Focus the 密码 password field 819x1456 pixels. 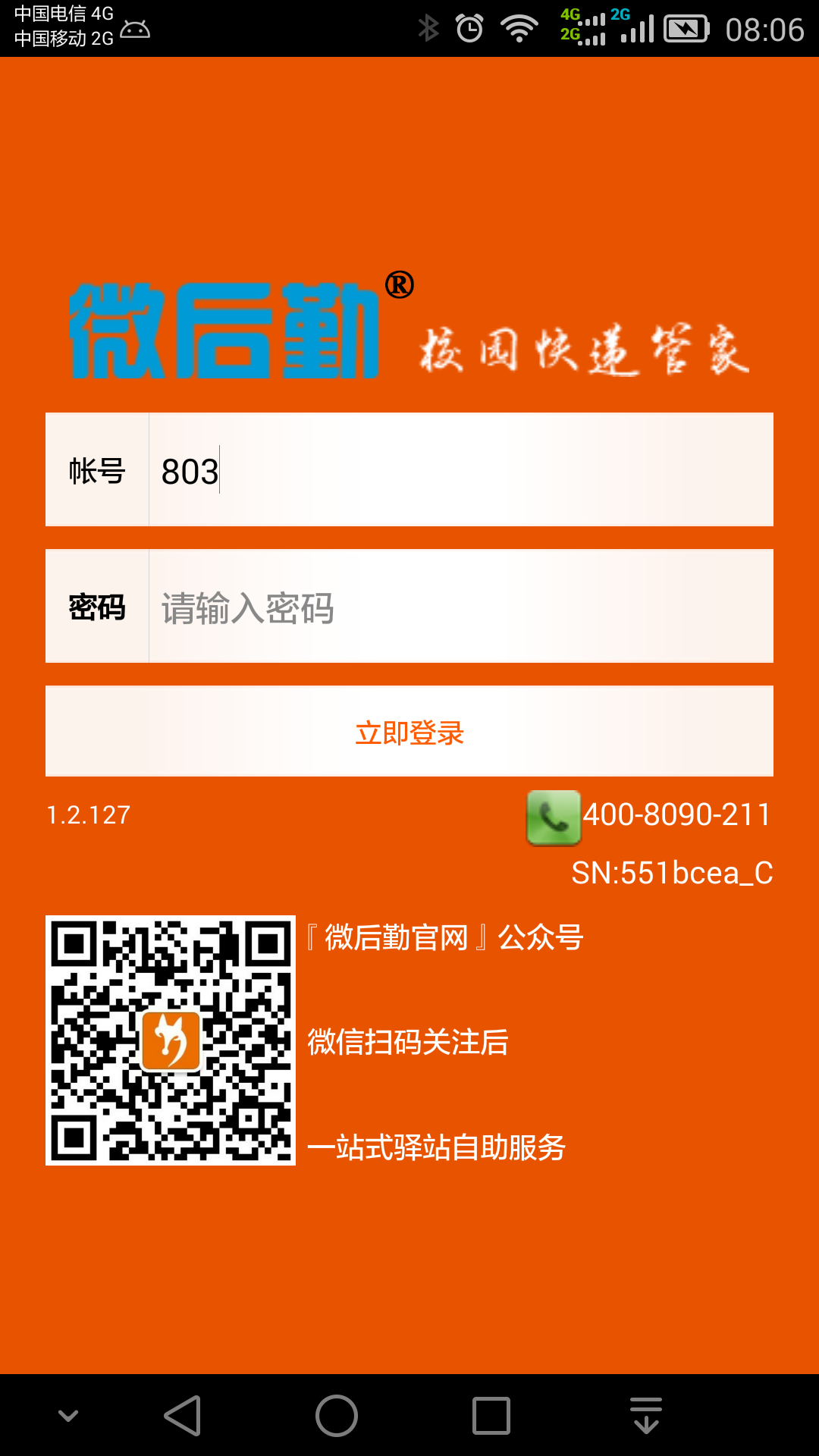(x=460, y=607)
